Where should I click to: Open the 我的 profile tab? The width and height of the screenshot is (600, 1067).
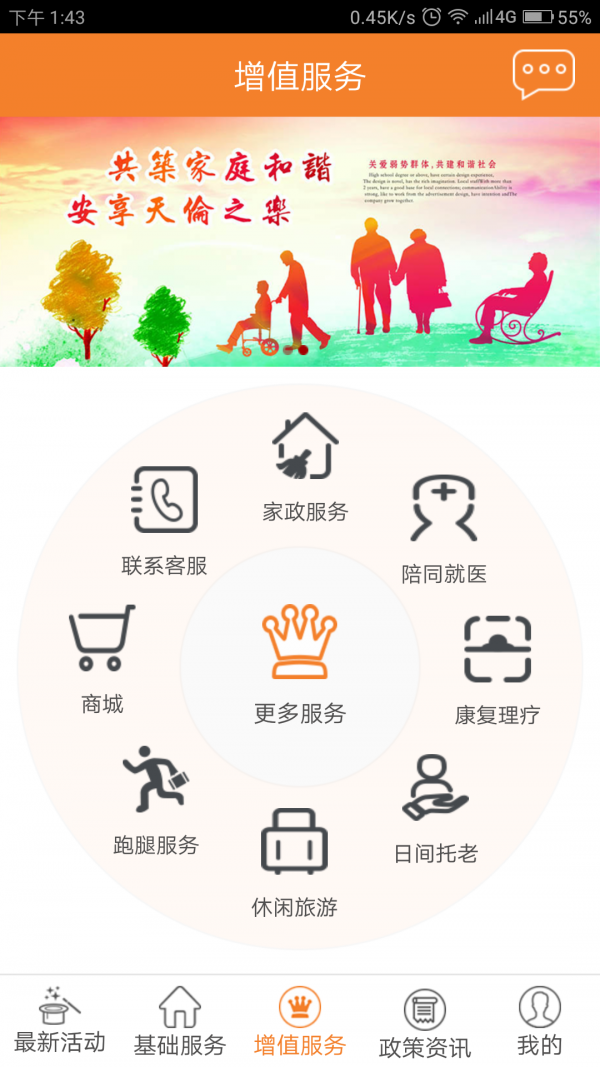(x=540, y=1020)
